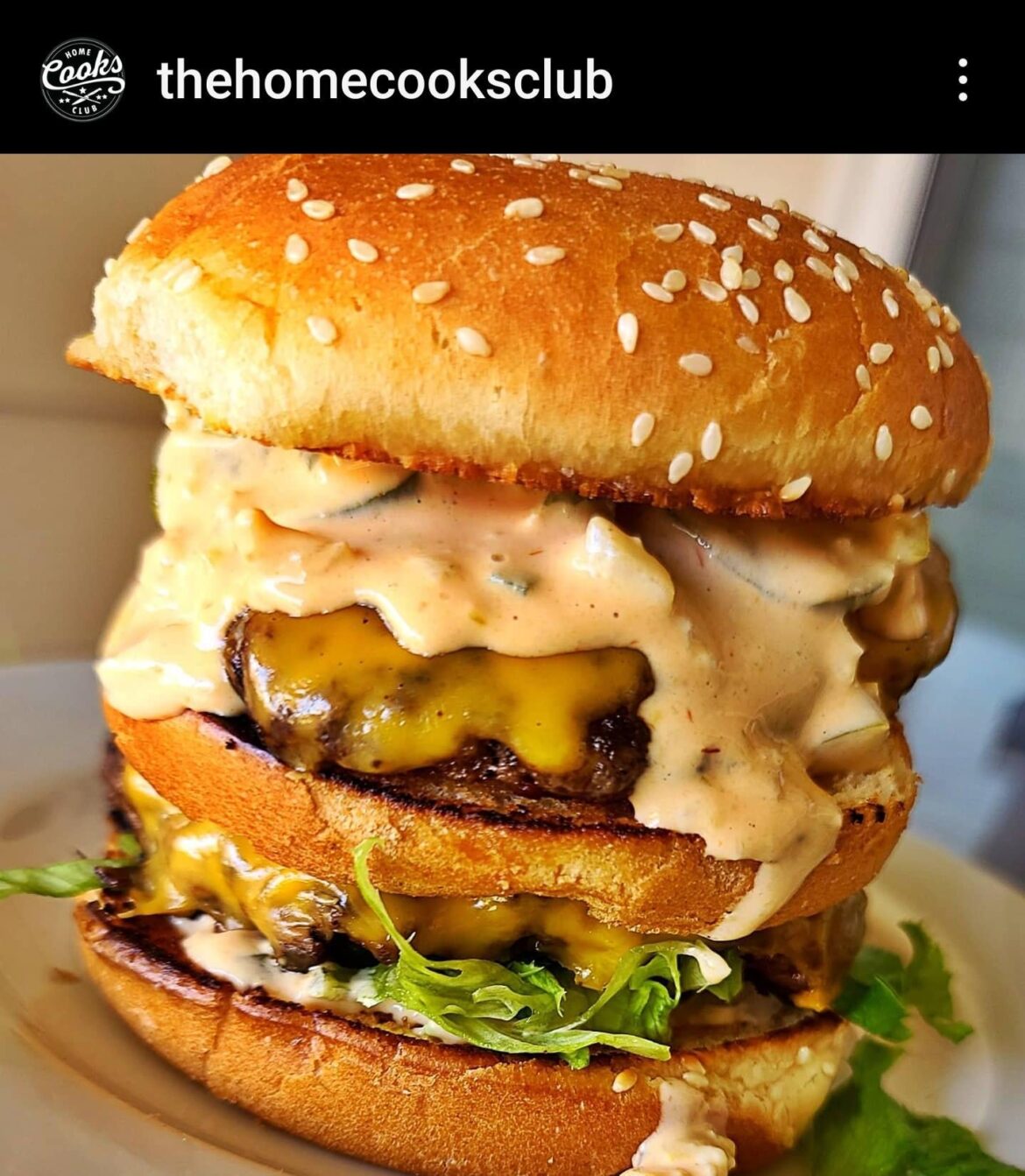Open the thehomecooksclub profile avatar
Viewport: 1025px width, 1176px height.
tap(83, 81)
